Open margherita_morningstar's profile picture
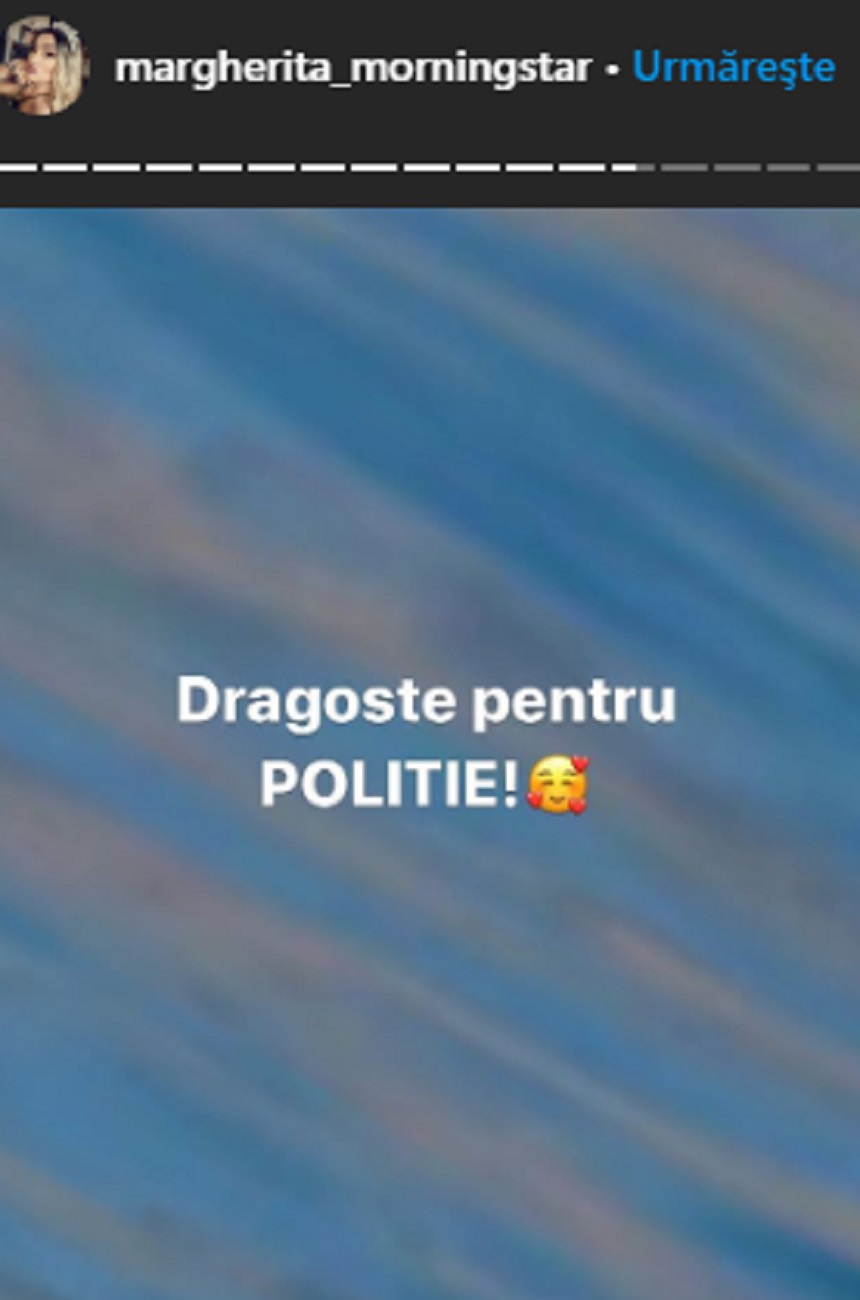The height and width of the screenshot is (1300, 860). [43, 66]
